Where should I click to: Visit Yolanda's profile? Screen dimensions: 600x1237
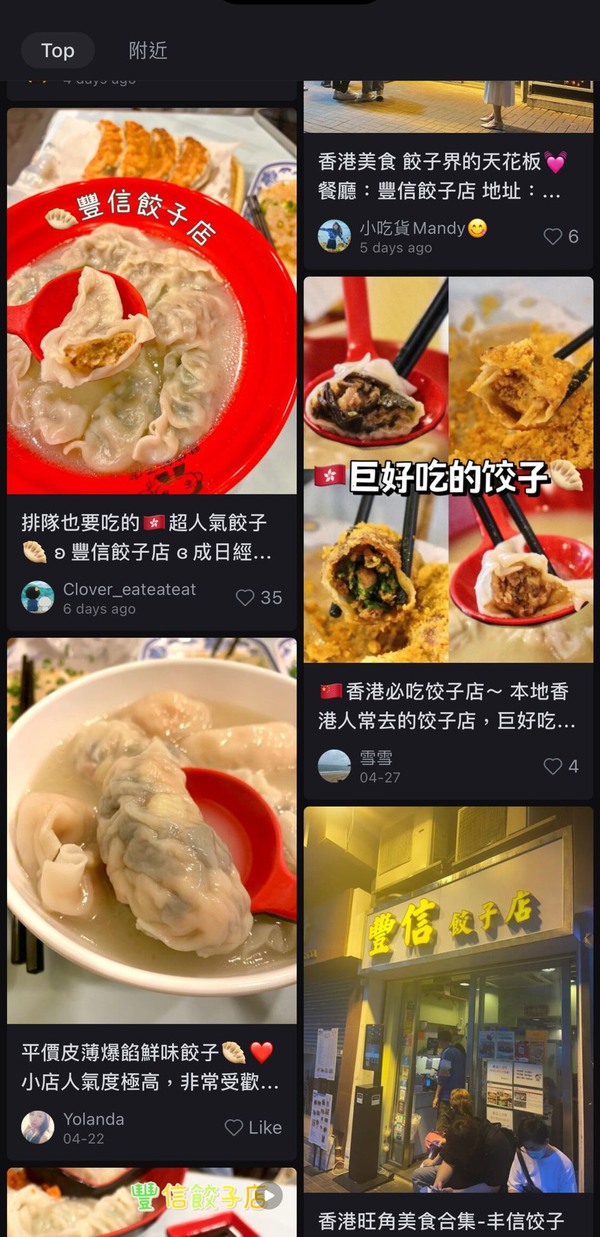[38, 1127]
